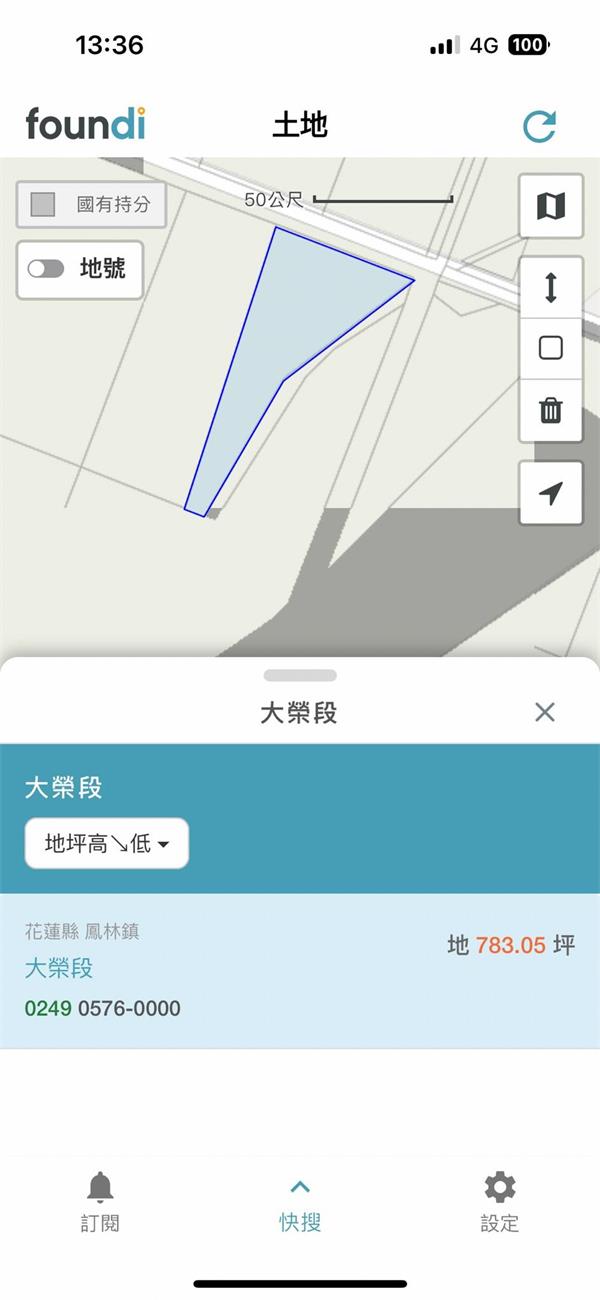The width and height of the screenshot is (600, 1300).
Task: Locate my current position
Action: (x=550, y=493)
